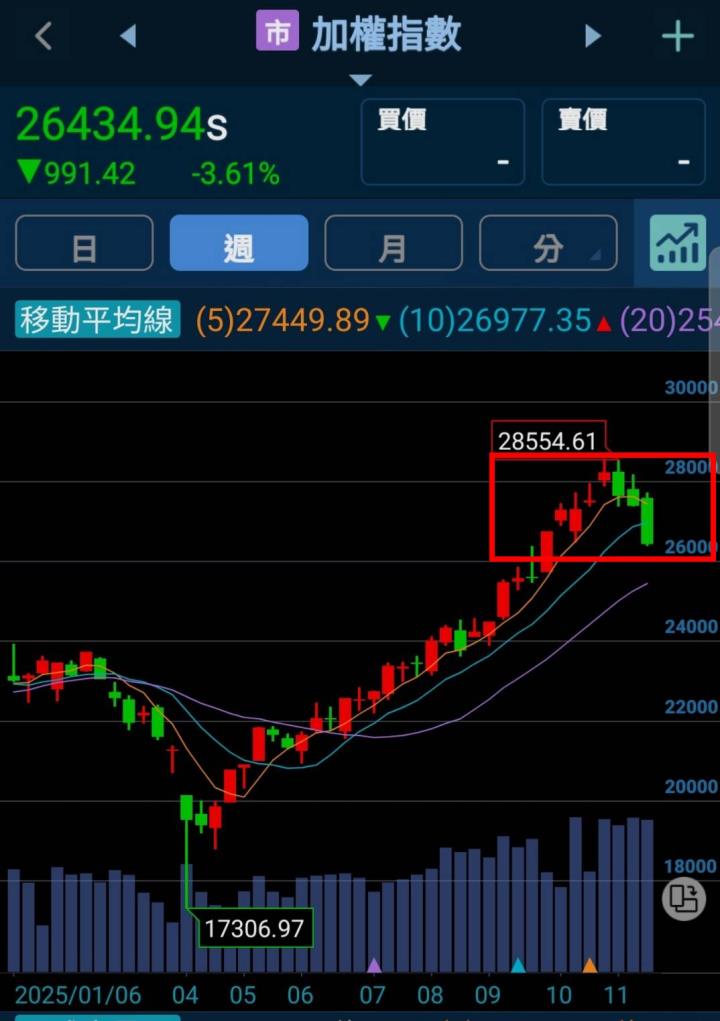720x1021 pixels.
Task: Switch to the 月 monthly chart
Action: (x=393, y=244)
